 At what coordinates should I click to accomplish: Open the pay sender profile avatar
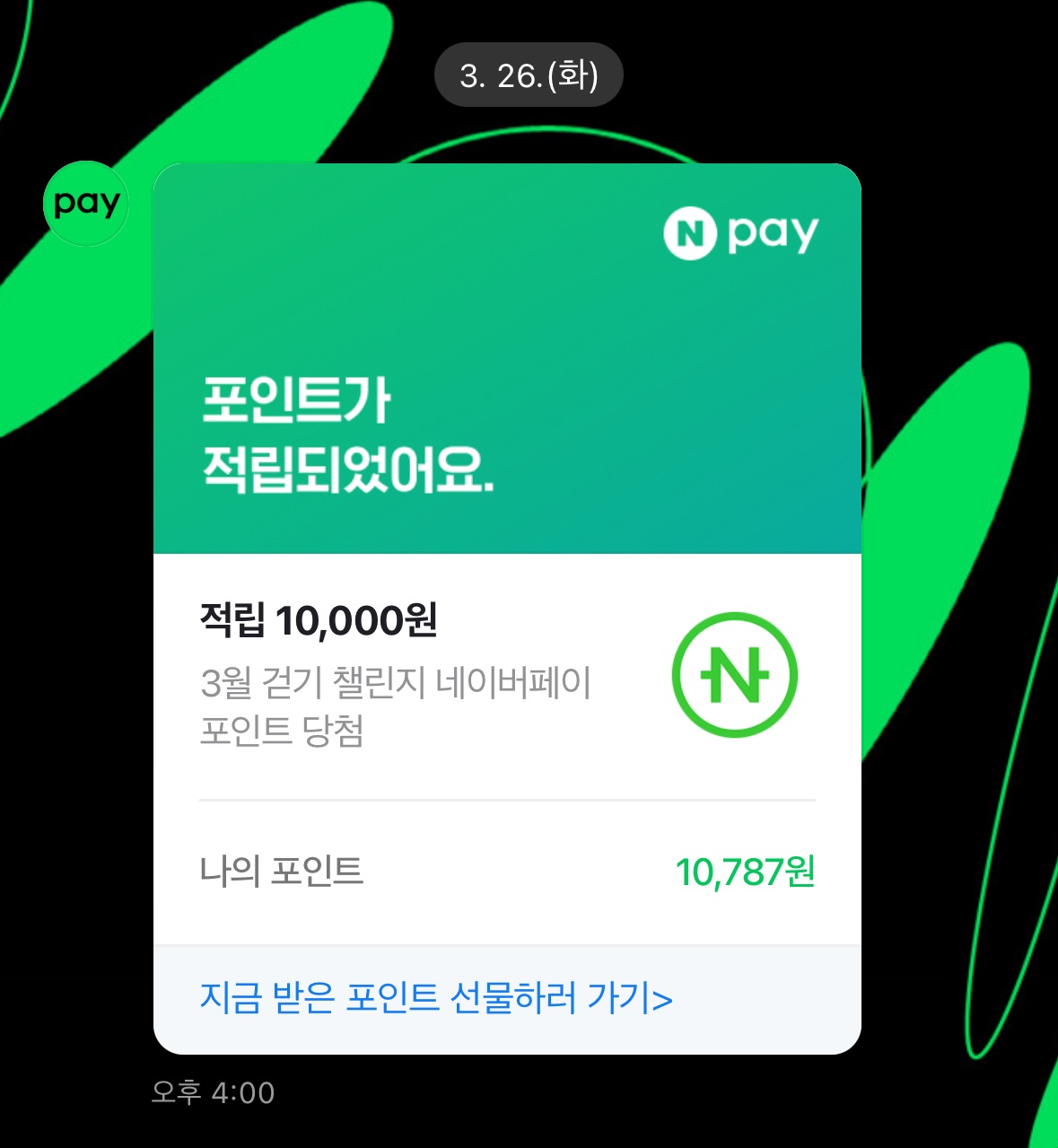86,204
